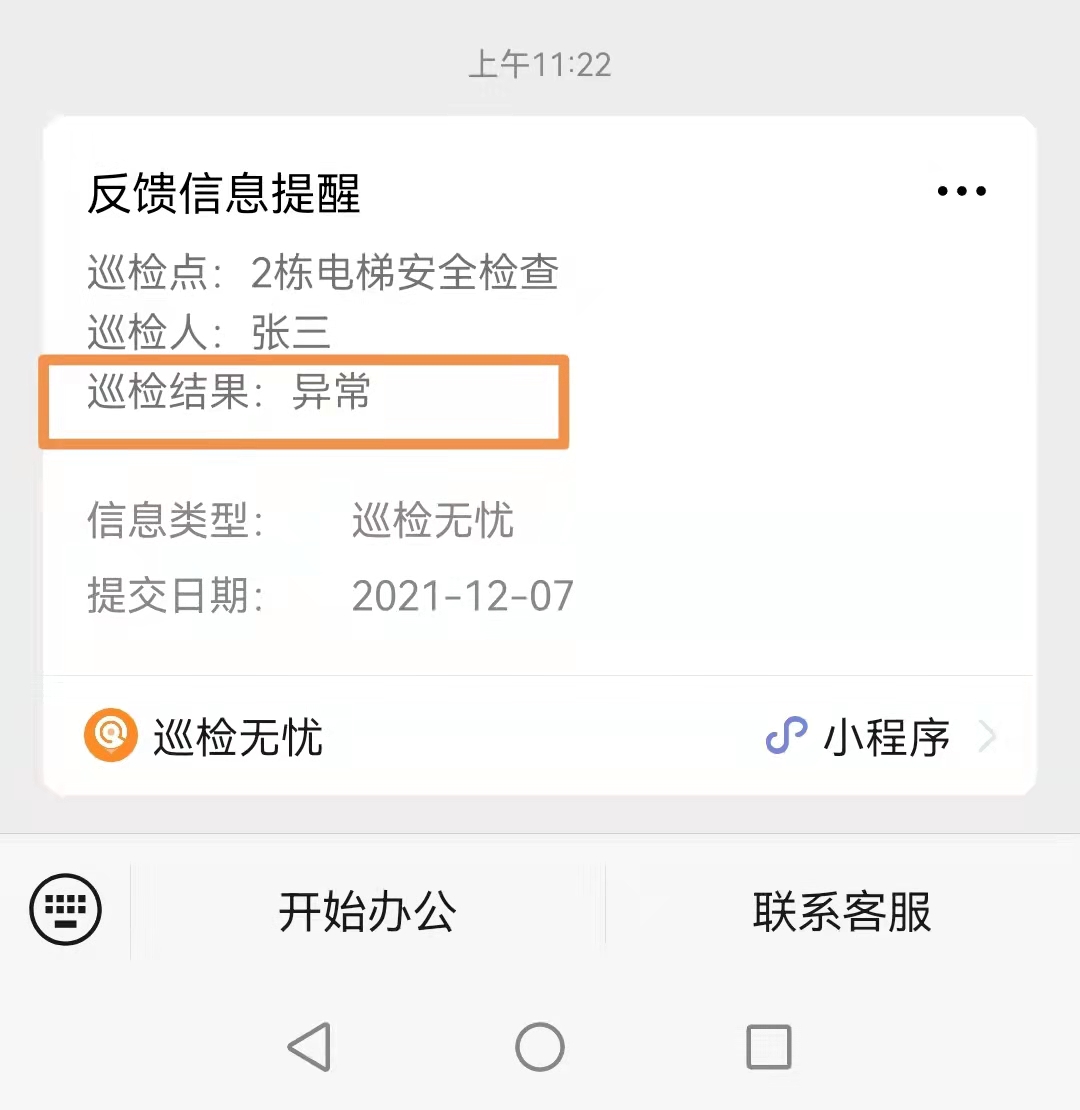The height and width of the screenshot is (1110, 1080).
Task: Go back with the system back button
Action: (x=310, y=1047)
